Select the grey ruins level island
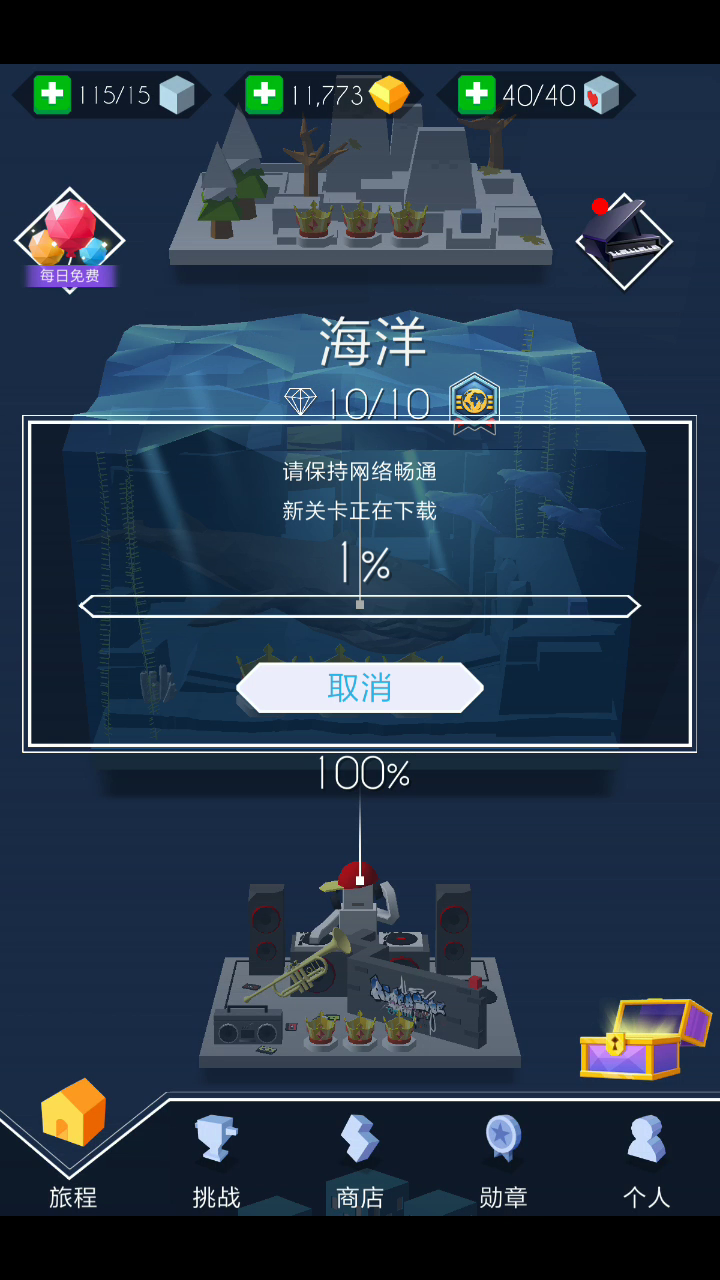 (x=360, y=185)
